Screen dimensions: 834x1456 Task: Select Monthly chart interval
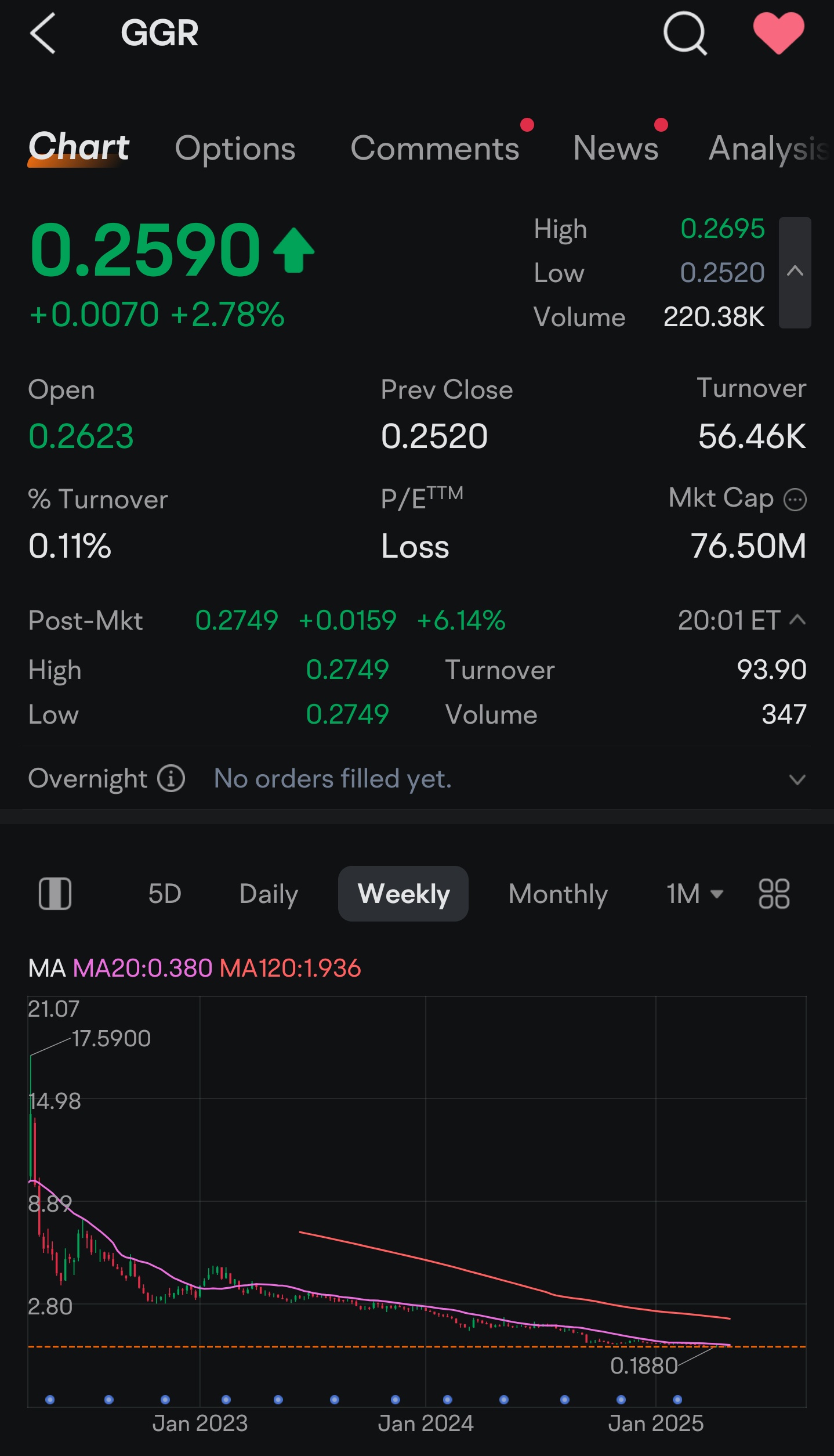pyautogui.click(x=558, y=894)
